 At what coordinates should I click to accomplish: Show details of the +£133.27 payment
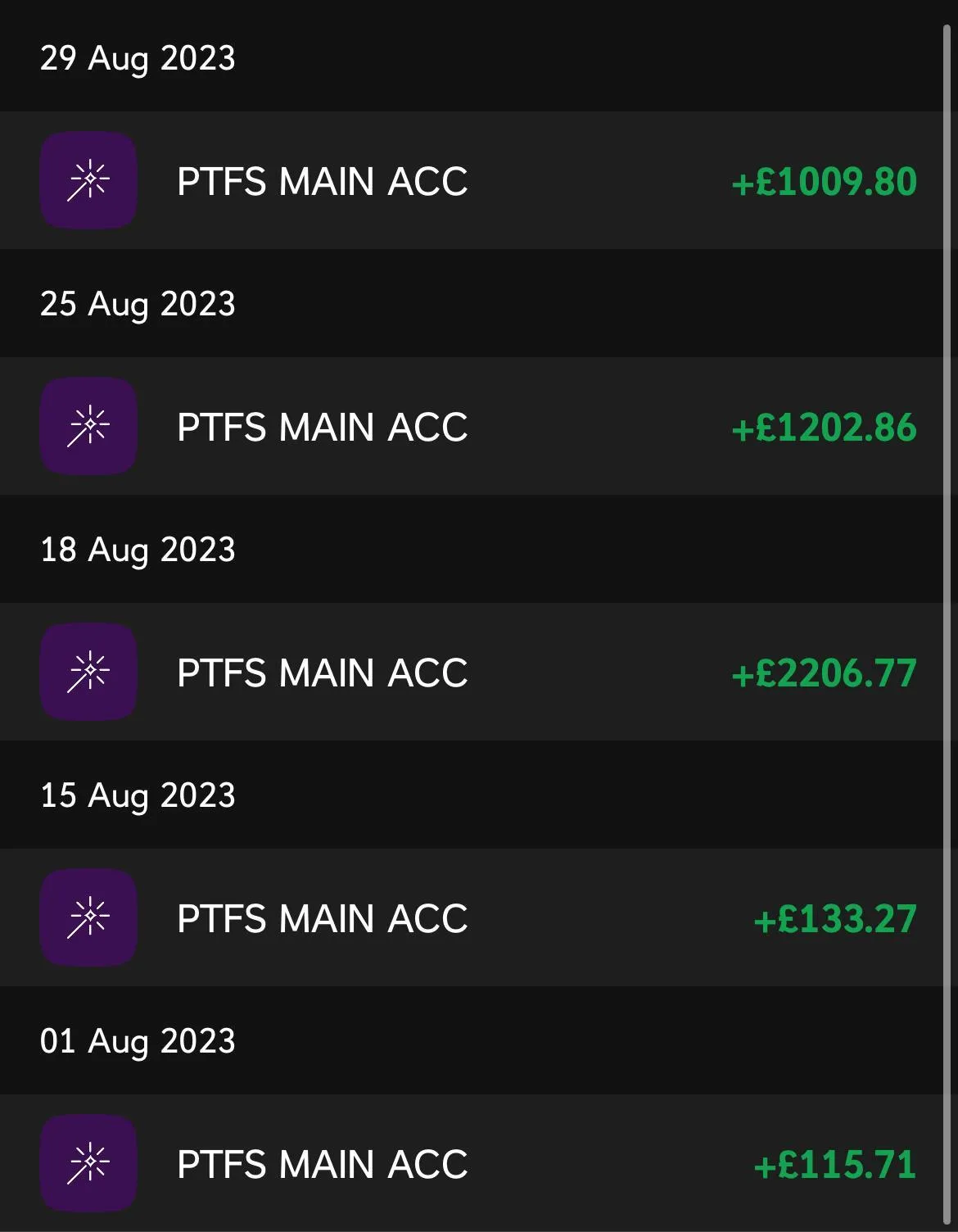point(478,918)
